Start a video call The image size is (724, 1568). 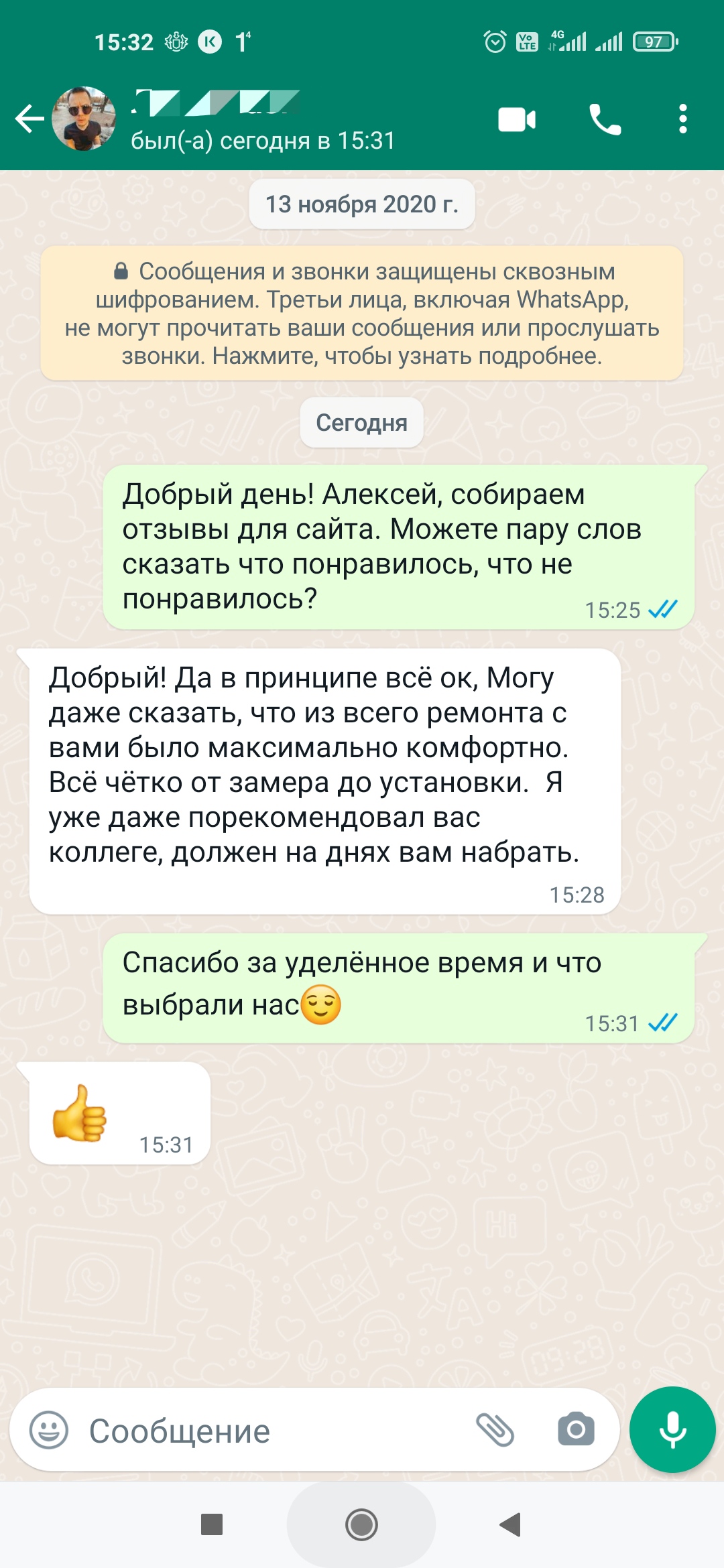517,120
